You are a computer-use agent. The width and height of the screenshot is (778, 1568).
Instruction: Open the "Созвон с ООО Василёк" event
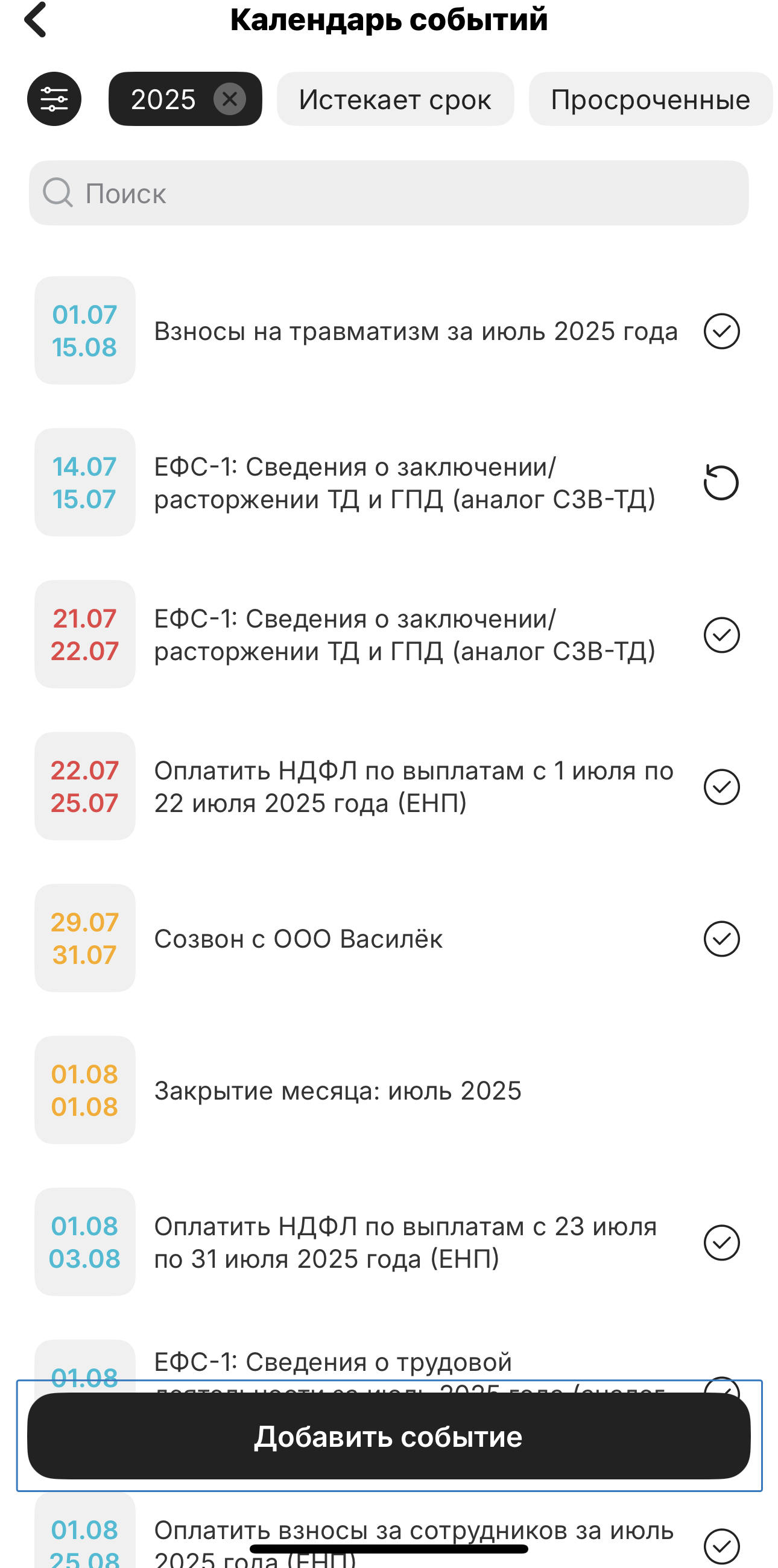[x=299, y=939]
